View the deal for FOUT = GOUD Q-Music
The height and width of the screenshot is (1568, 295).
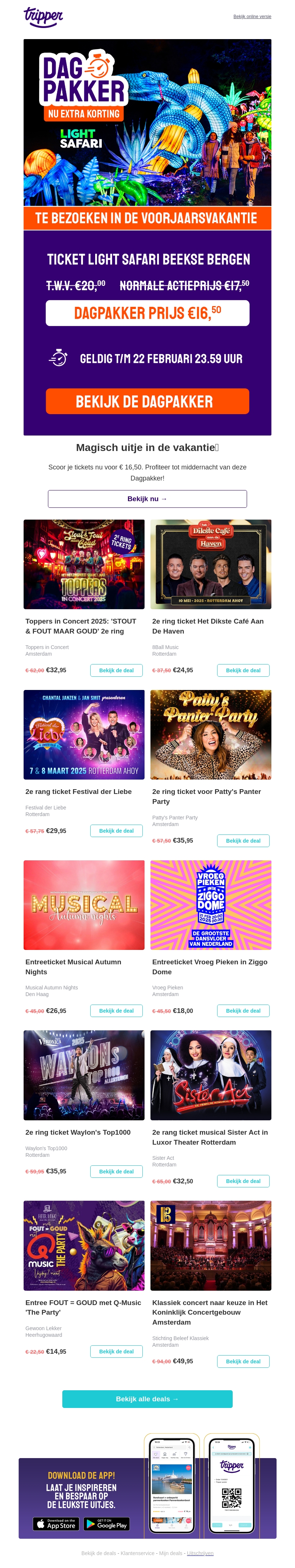pos(116,1351)
